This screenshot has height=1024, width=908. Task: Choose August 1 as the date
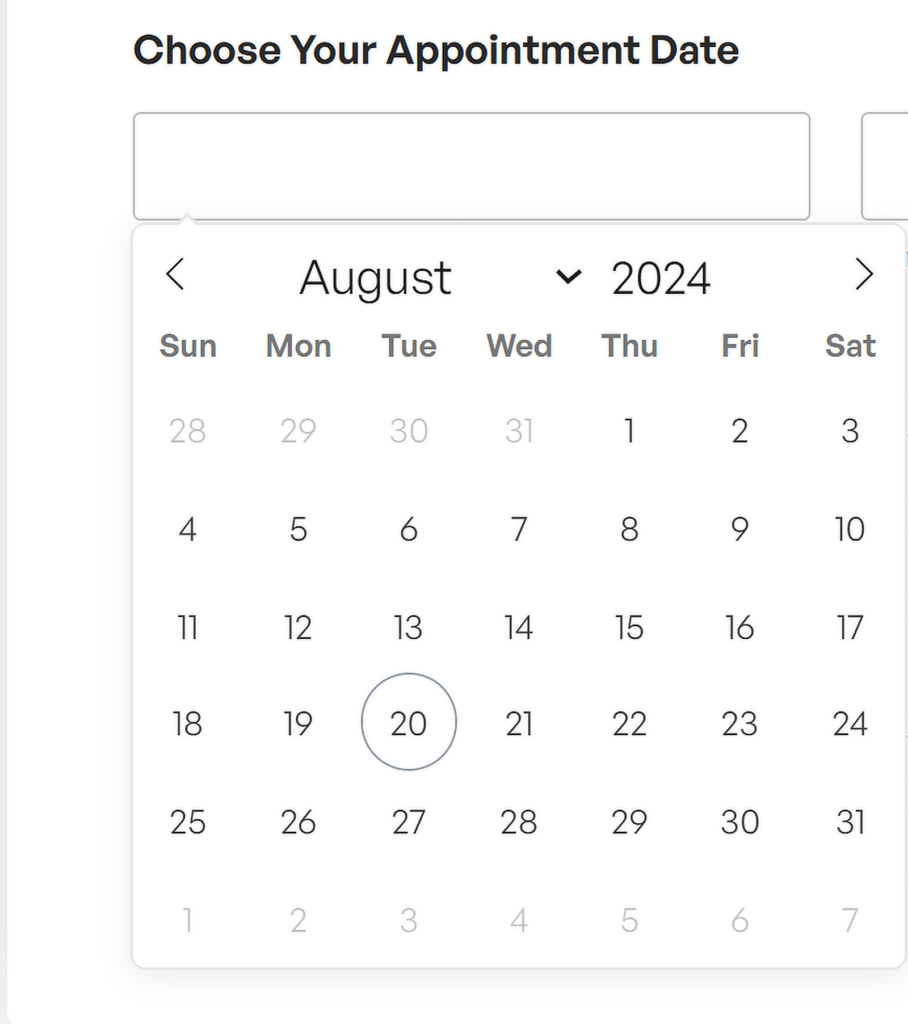(x=629, y=431)
